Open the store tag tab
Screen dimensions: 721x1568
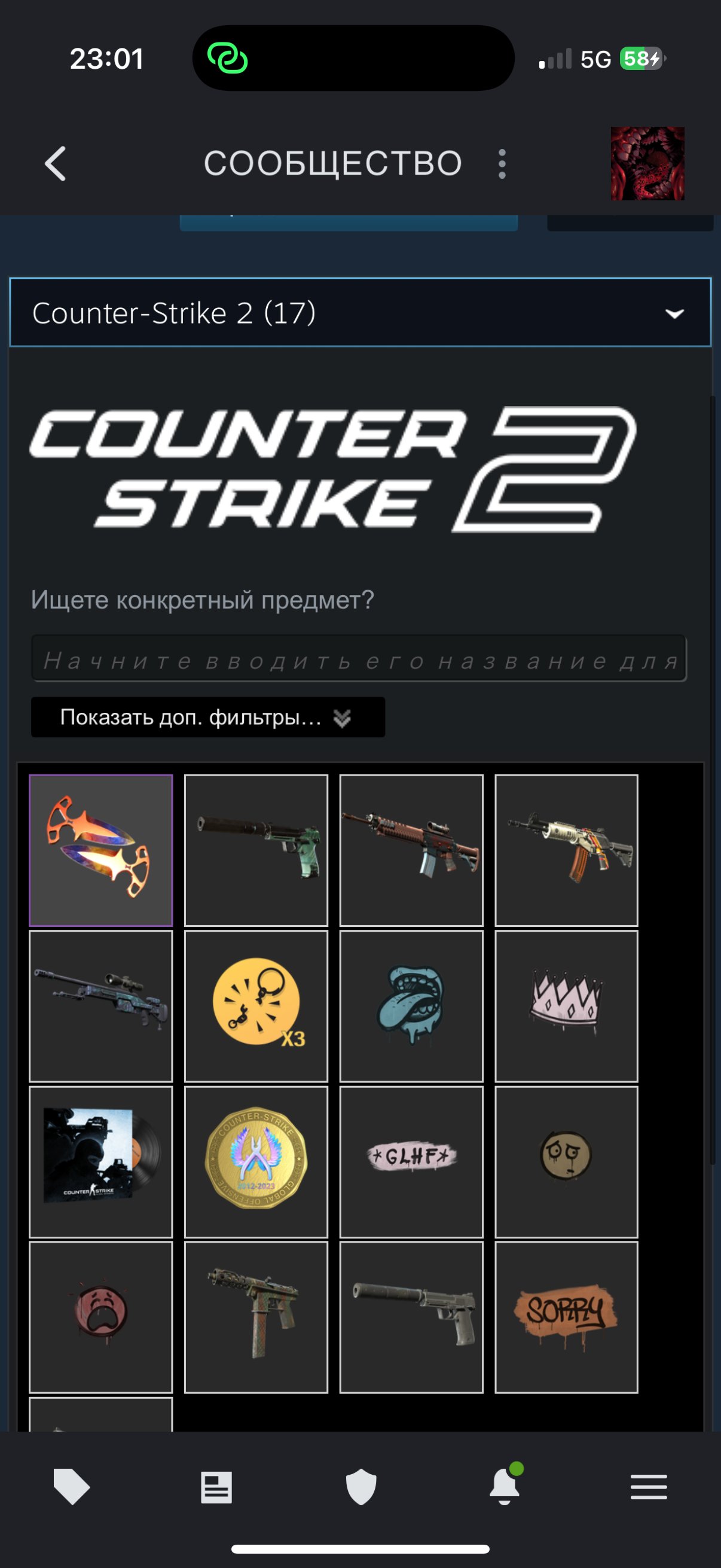pos(72,1487)
